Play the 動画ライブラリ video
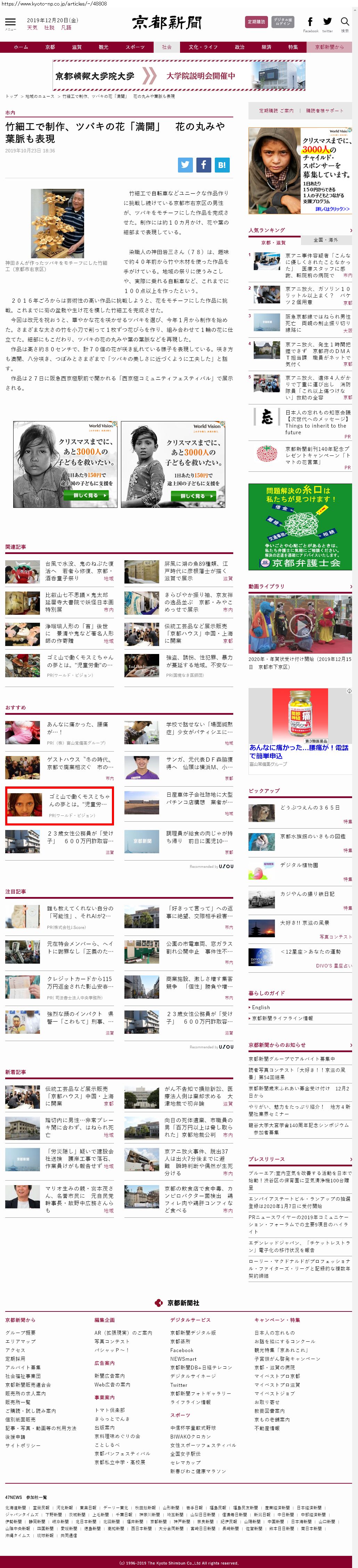The image size is (358, 1568). (x=300, y=624)
